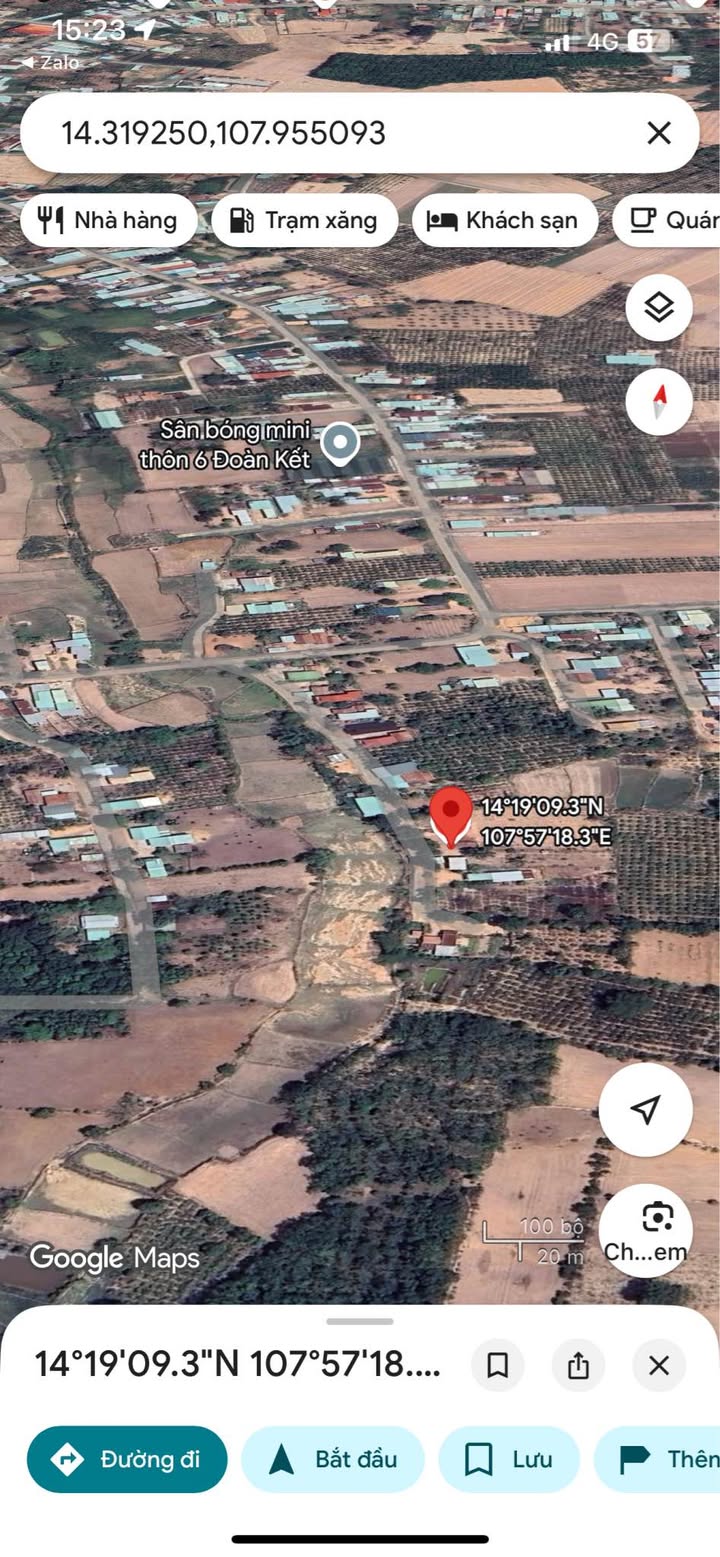Return to Zalo from the status bar
Viewport: 720px width, 1557px height.
(50, 63)
